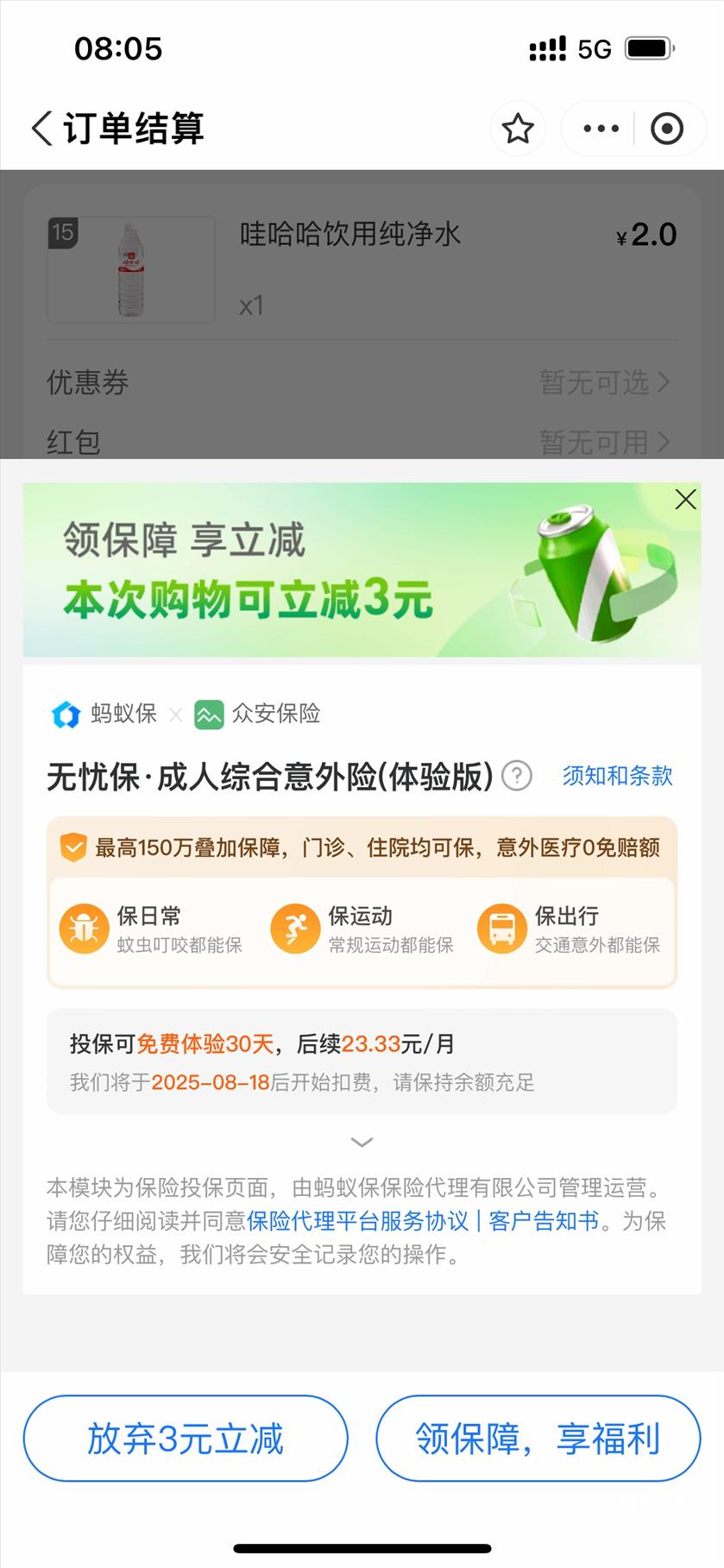724x1568 pixels.
Task: Tap 领保障，享福利 to claim the insurance
Action: (x=538, y=1439)
